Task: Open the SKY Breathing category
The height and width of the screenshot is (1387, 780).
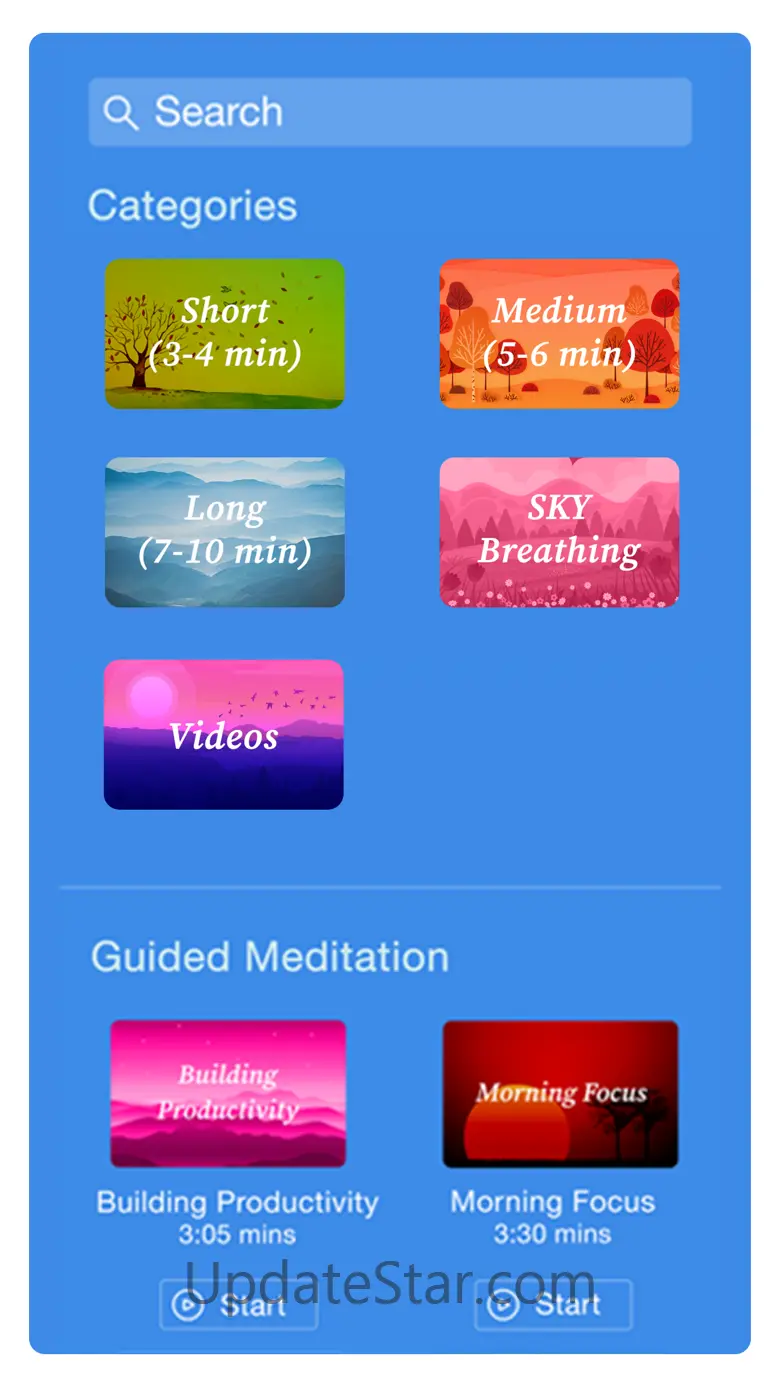Action: coord(559,532)
